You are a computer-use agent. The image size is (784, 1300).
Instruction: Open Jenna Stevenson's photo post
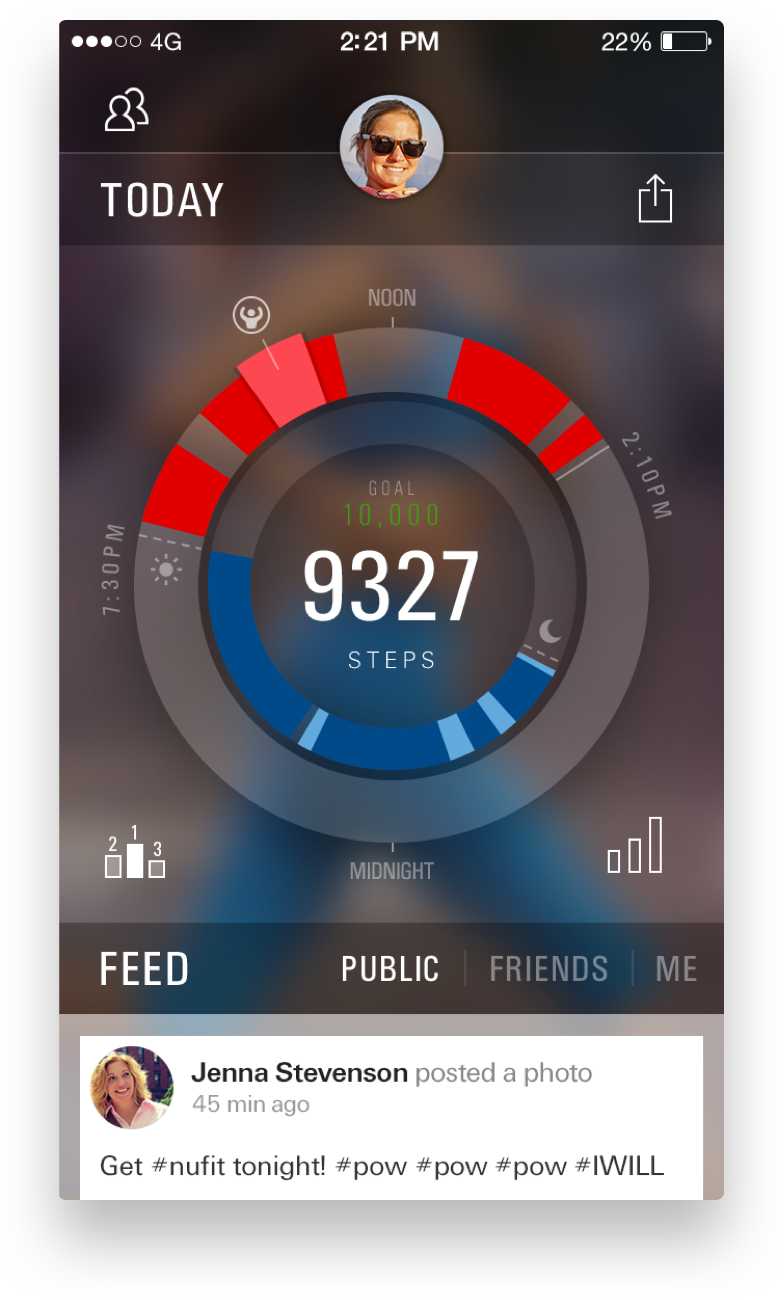pos(392,1117)
